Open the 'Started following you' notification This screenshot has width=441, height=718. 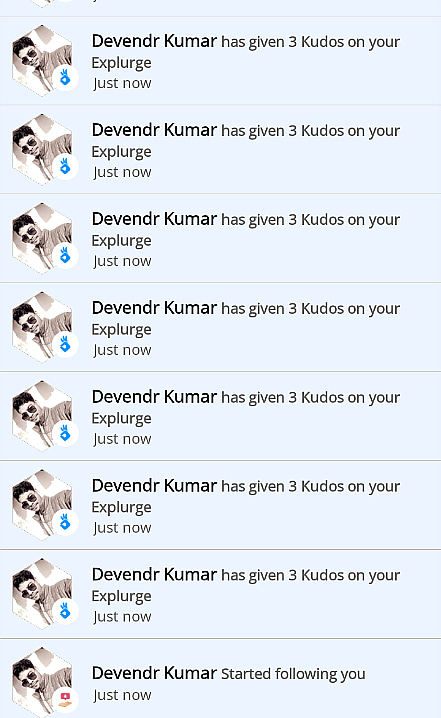click(220, 679)
